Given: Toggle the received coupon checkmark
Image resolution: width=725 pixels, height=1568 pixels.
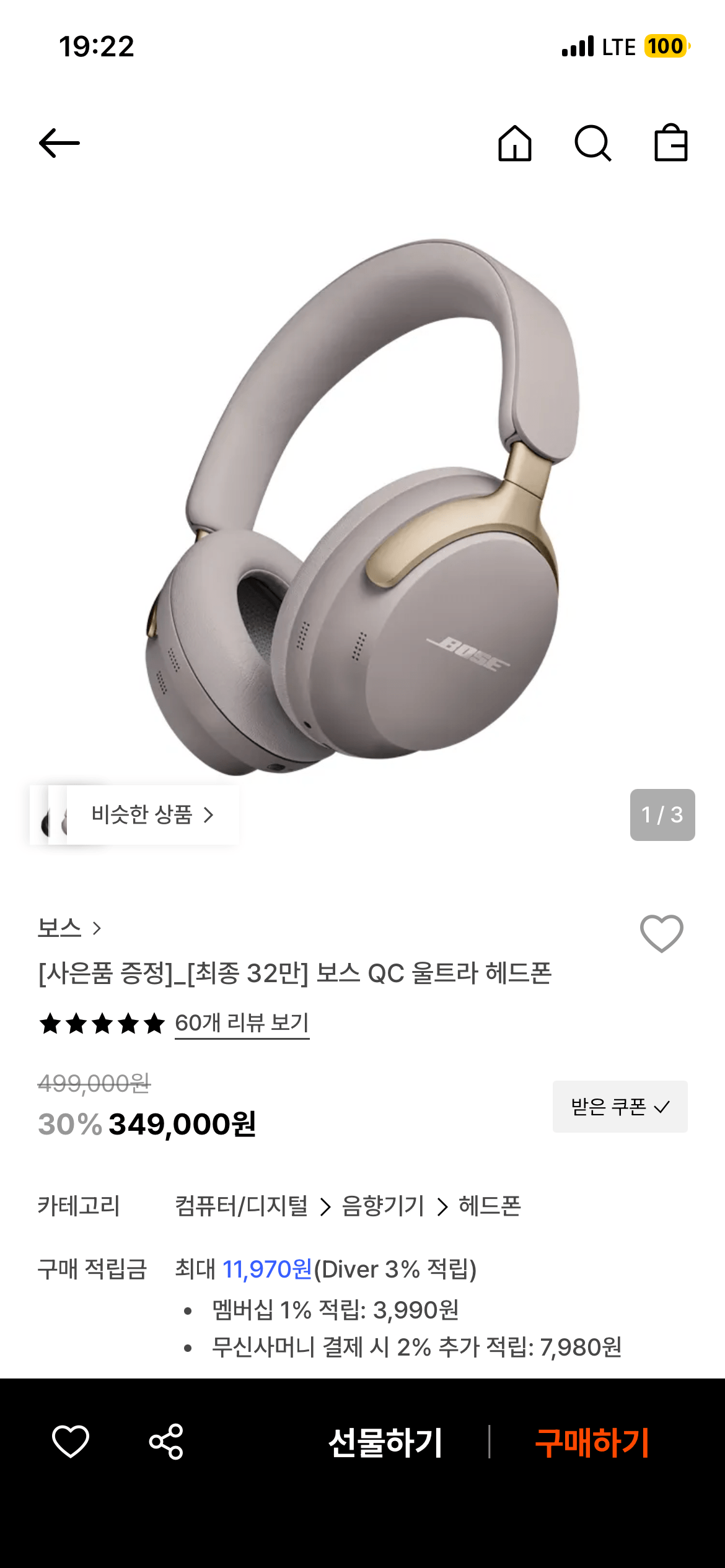Looking at the screenshot, I should tap(618, 1108).
